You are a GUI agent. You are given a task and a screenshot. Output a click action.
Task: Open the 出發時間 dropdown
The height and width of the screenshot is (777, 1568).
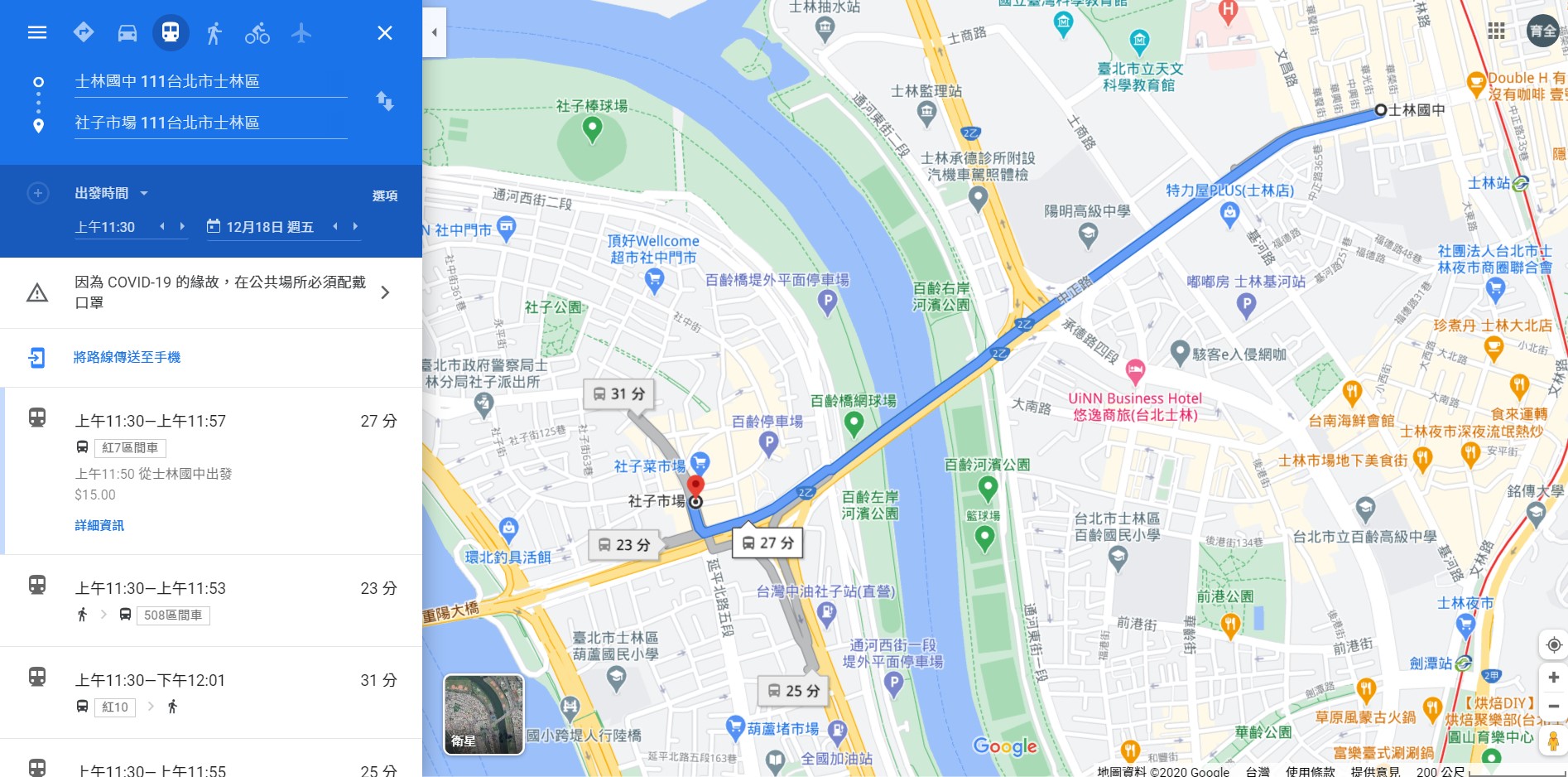(112, 193)
